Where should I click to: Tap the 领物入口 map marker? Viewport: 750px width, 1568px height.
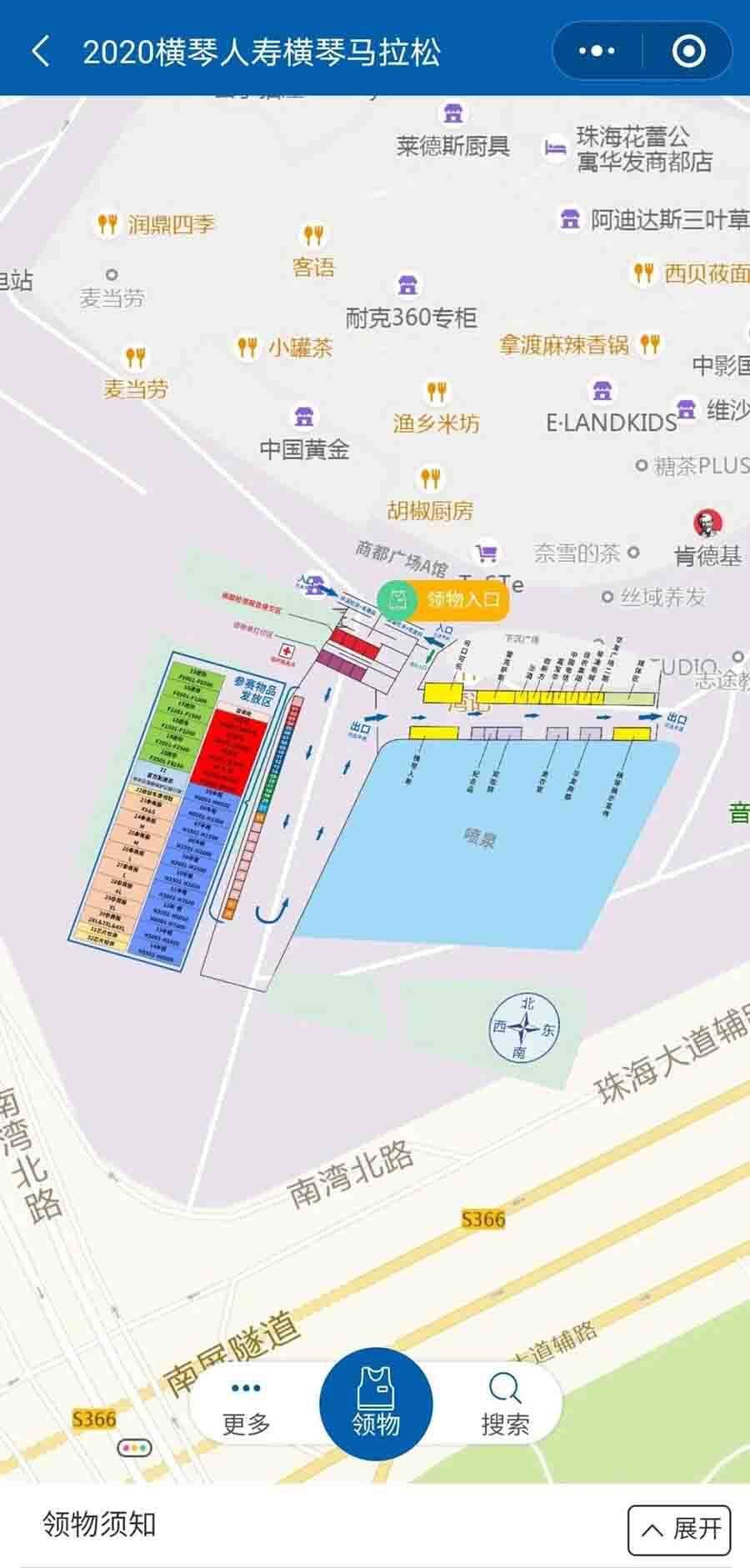[x=443, y=599]
